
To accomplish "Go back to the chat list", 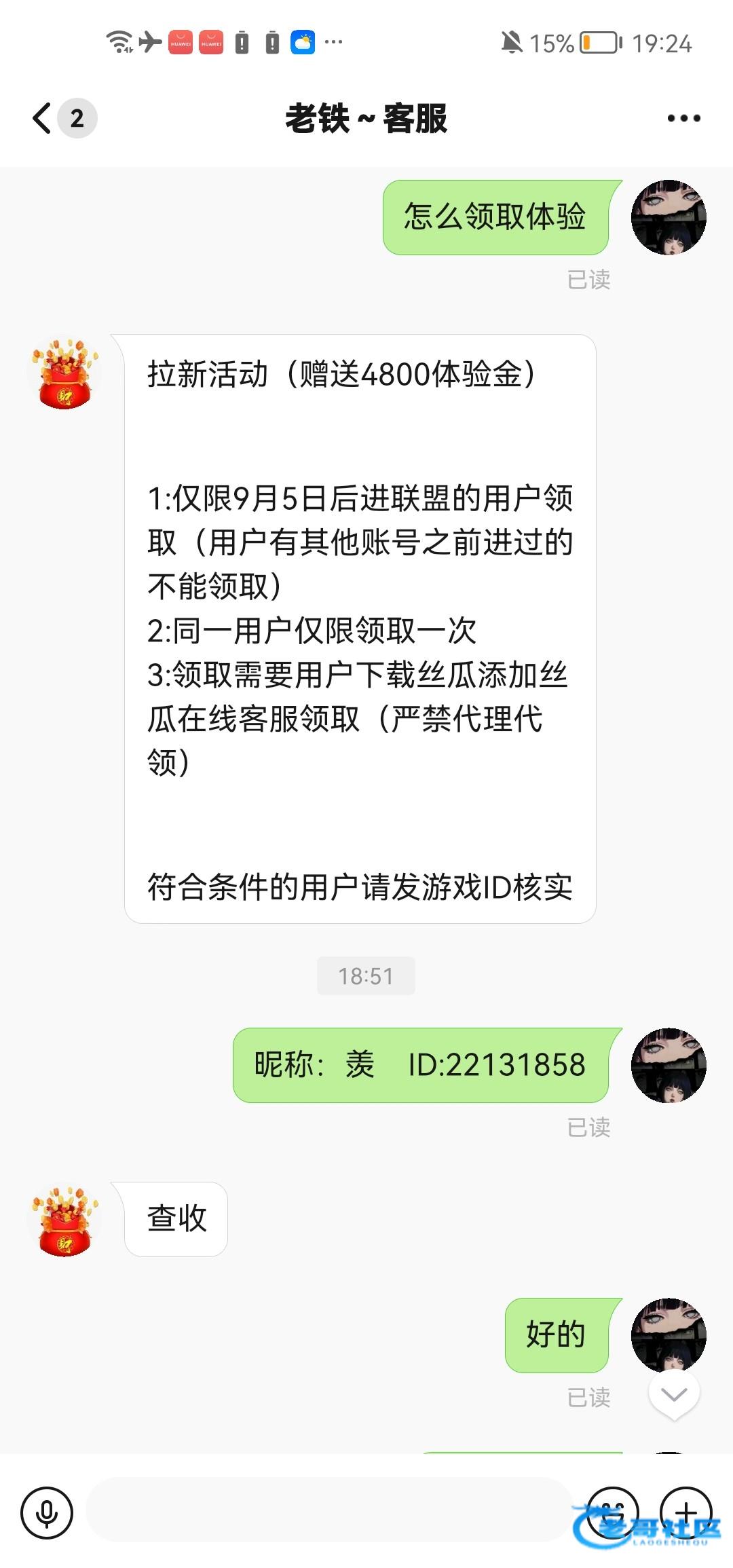I will pos(42,118).
